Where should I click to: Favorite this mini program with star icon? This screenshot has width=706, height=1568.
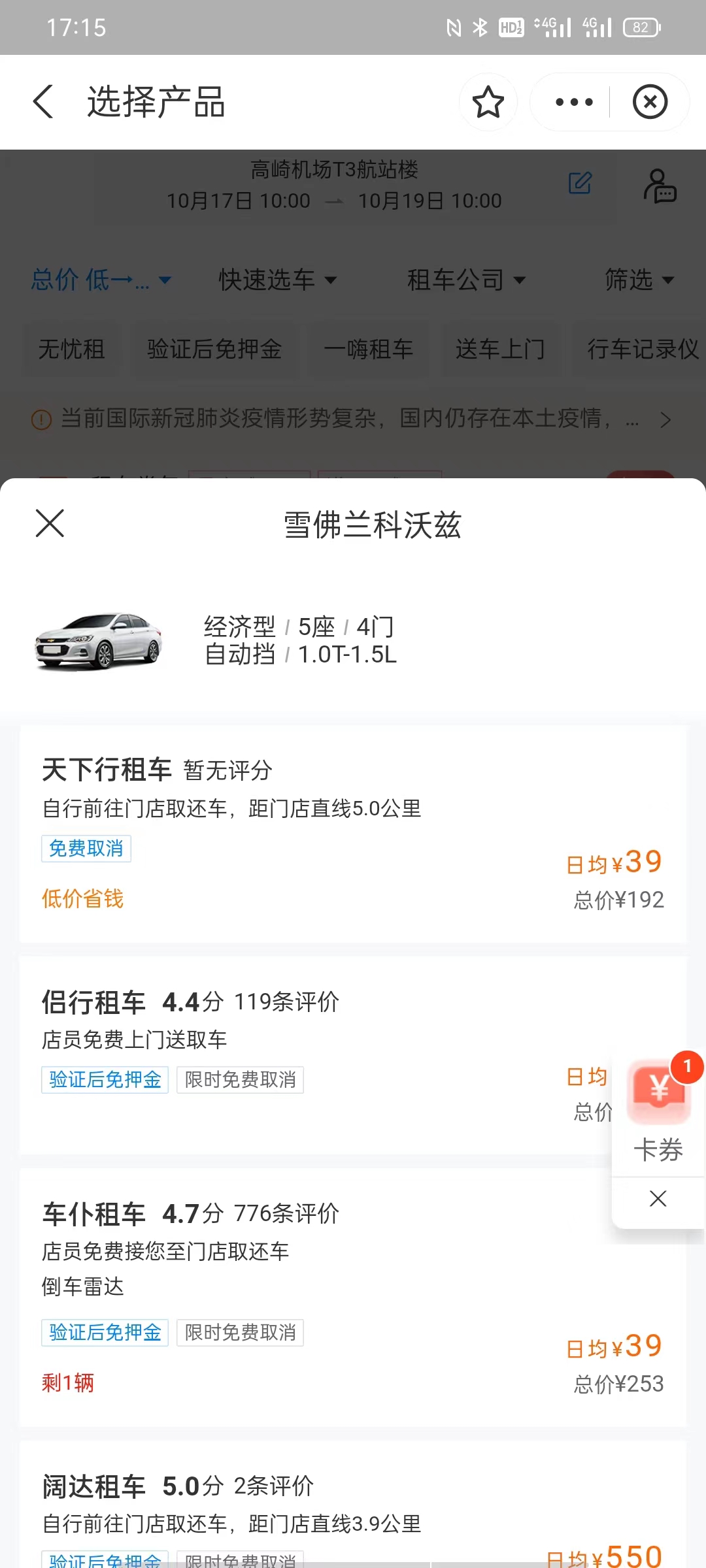tap(488, 102)
